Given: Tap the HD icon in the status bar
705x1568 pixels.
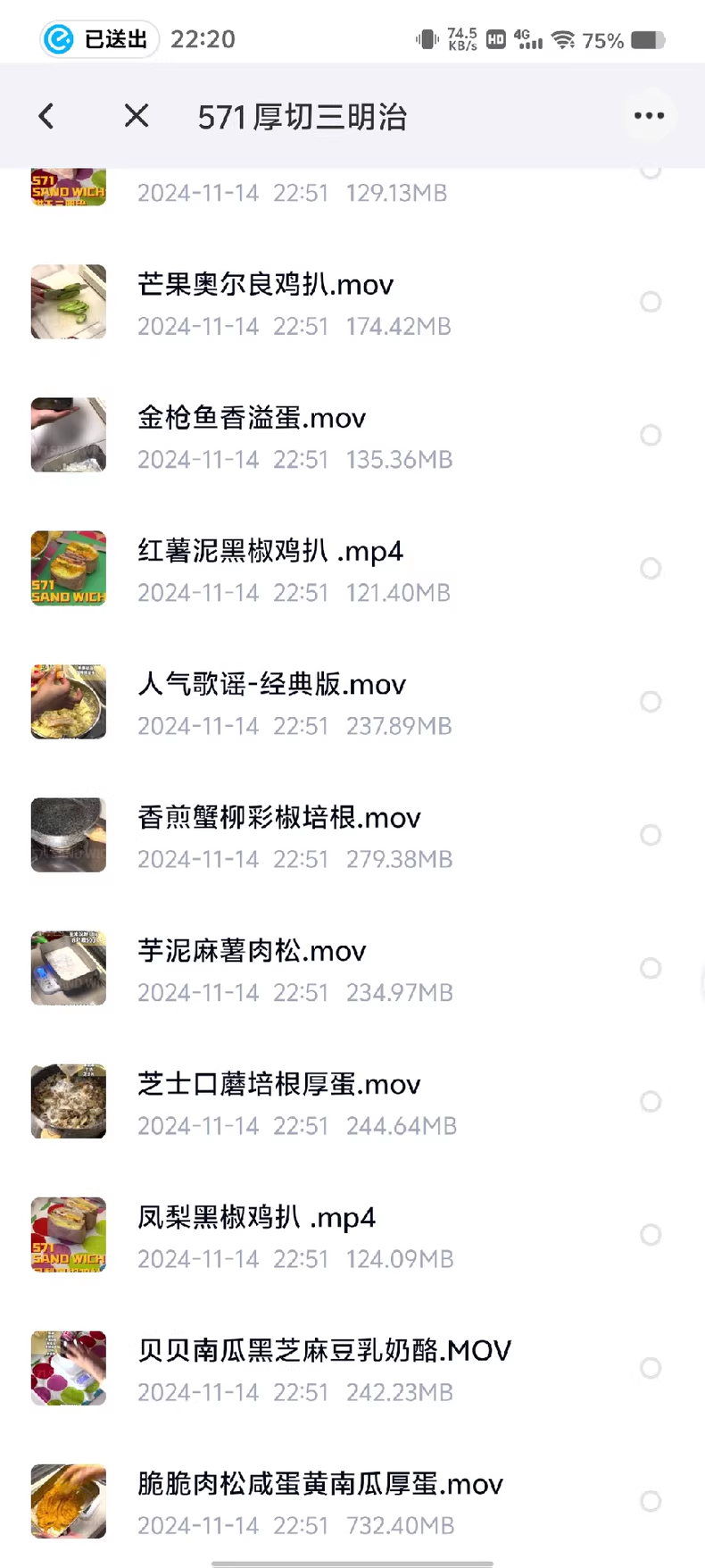Looking at the screenshot, I should (x=495, y=40).
